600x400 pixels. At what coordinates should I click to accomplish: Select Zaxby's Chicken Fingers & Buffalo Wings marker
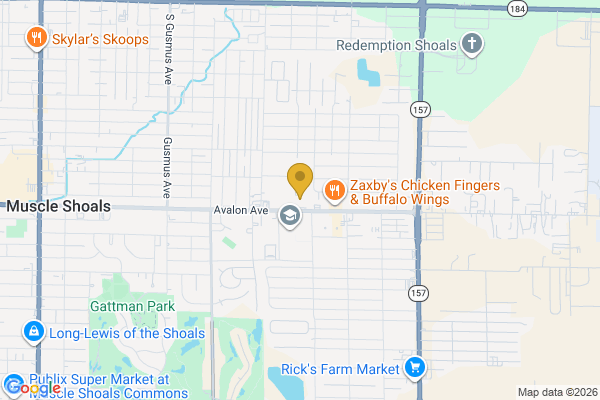click(335, 189)
